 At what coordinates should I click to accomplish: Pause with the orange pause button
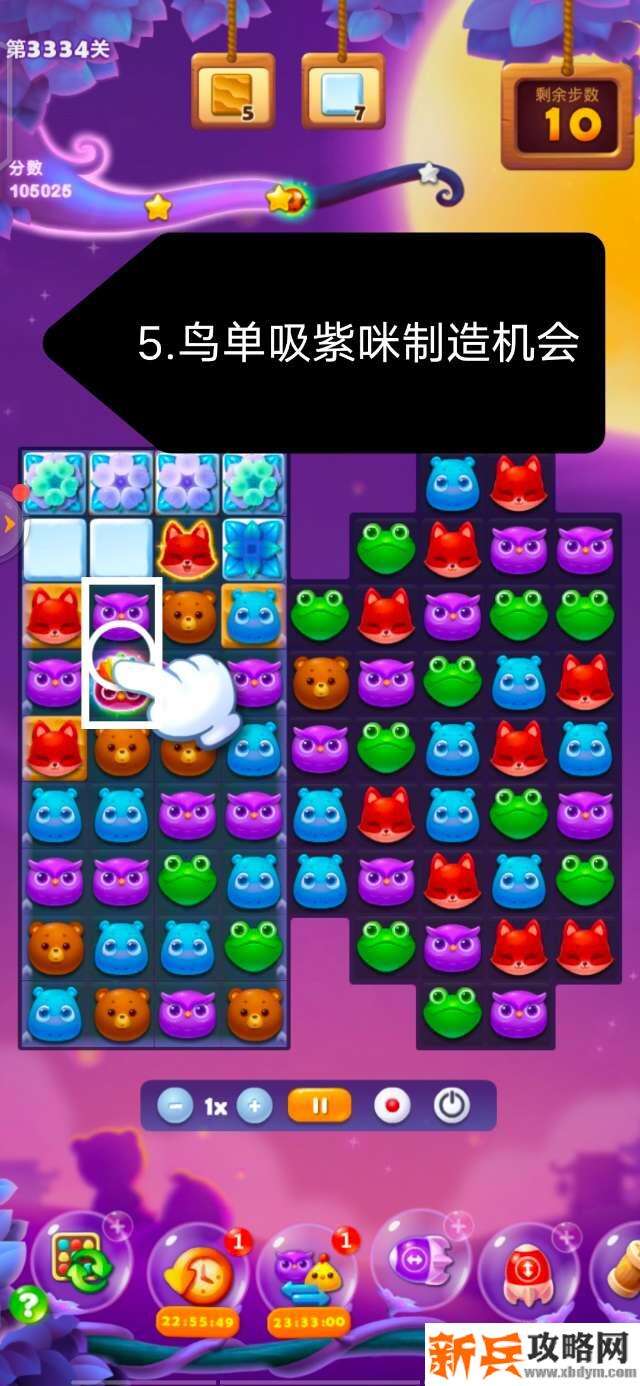(320, 1107)
